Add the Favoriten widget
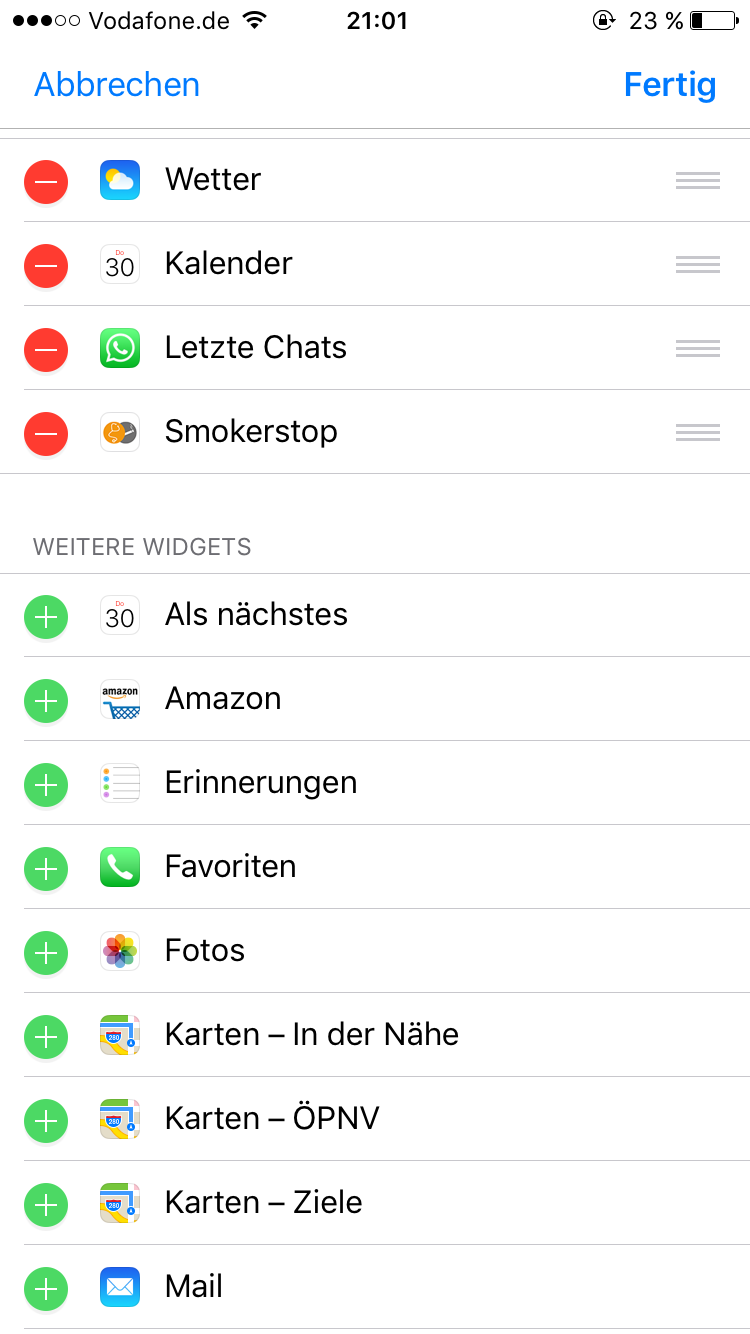Viewport: 750px width, 1334px height. click(x=46, y=868)
